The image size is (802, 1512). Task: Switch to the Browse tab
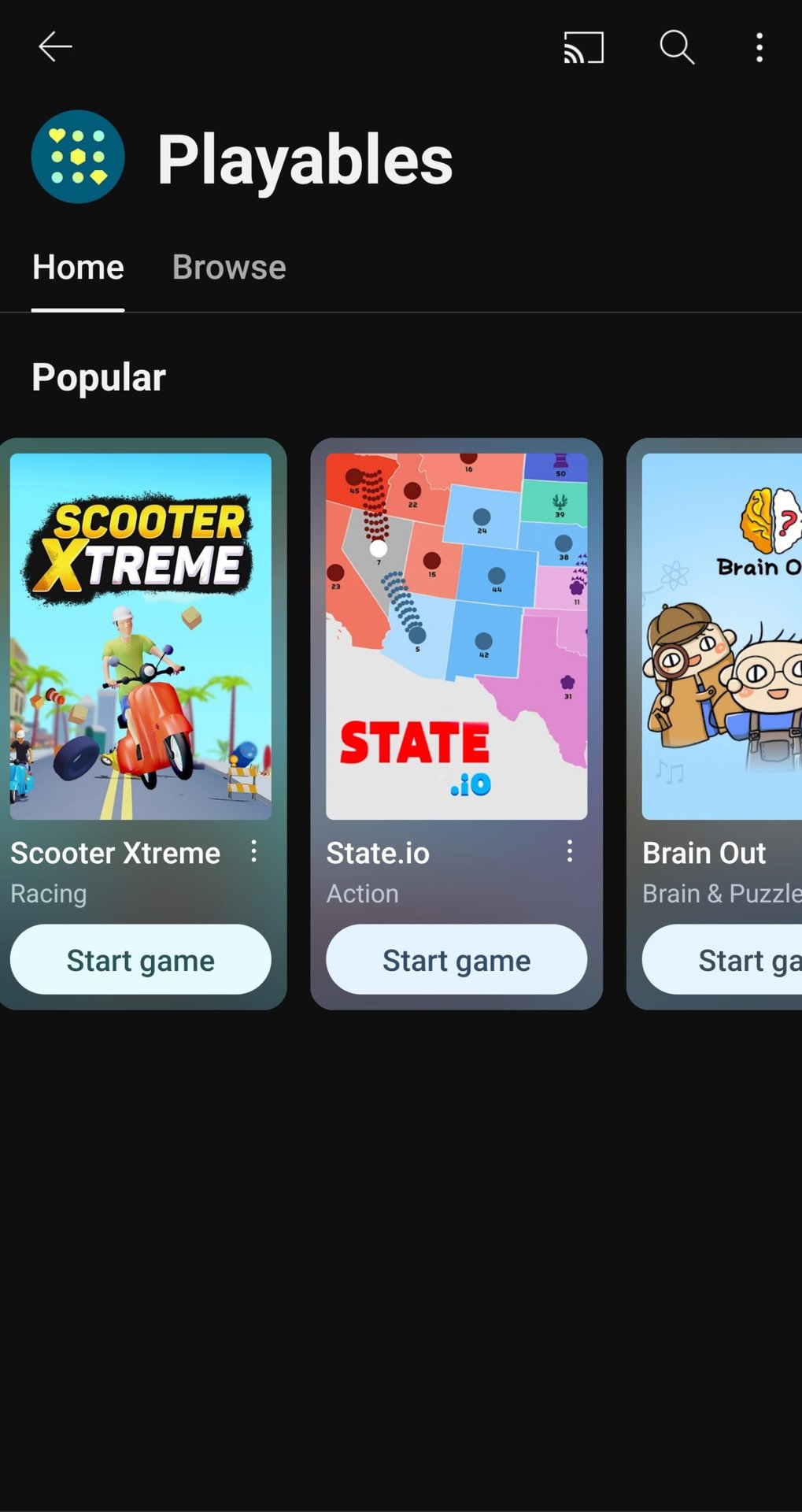pyautogui.click(x=229, y=268)
